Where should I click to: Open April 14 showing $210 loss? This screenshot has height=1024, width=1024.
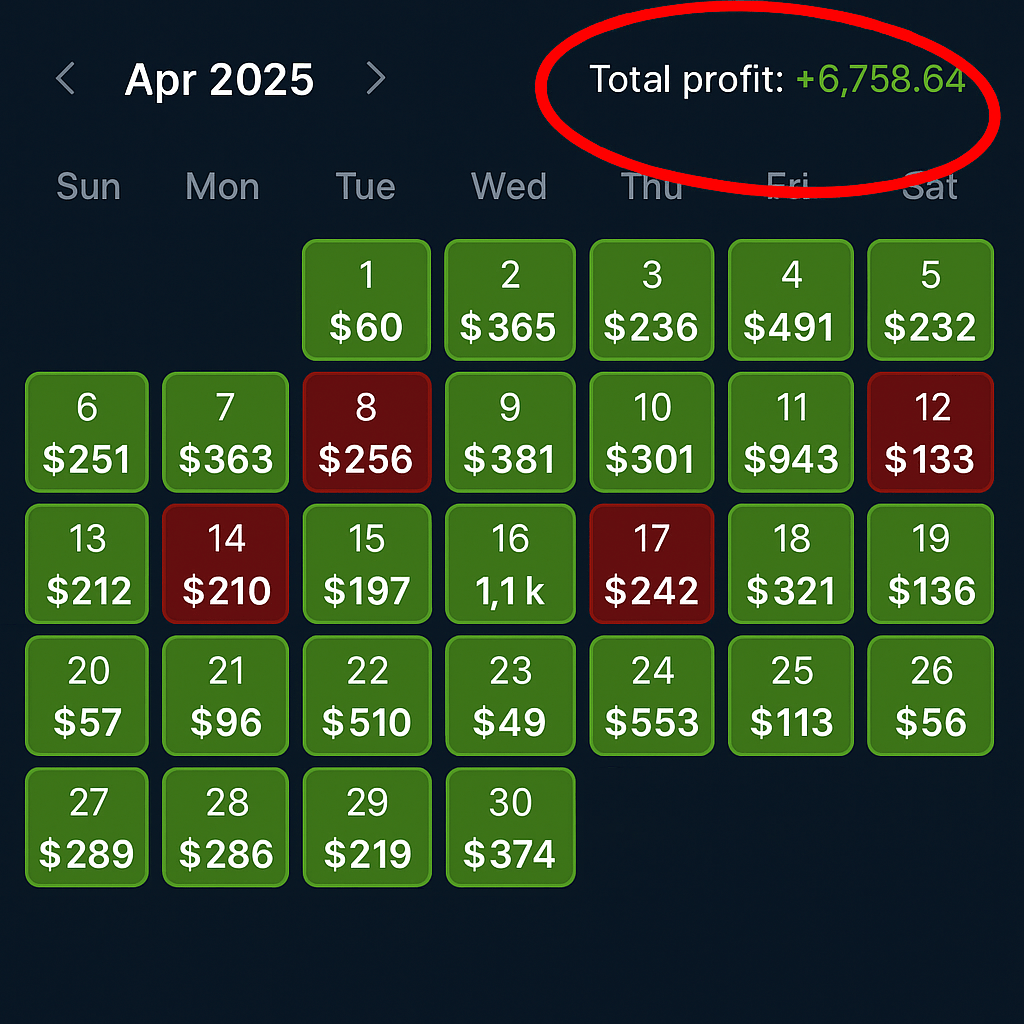point(225,564)
